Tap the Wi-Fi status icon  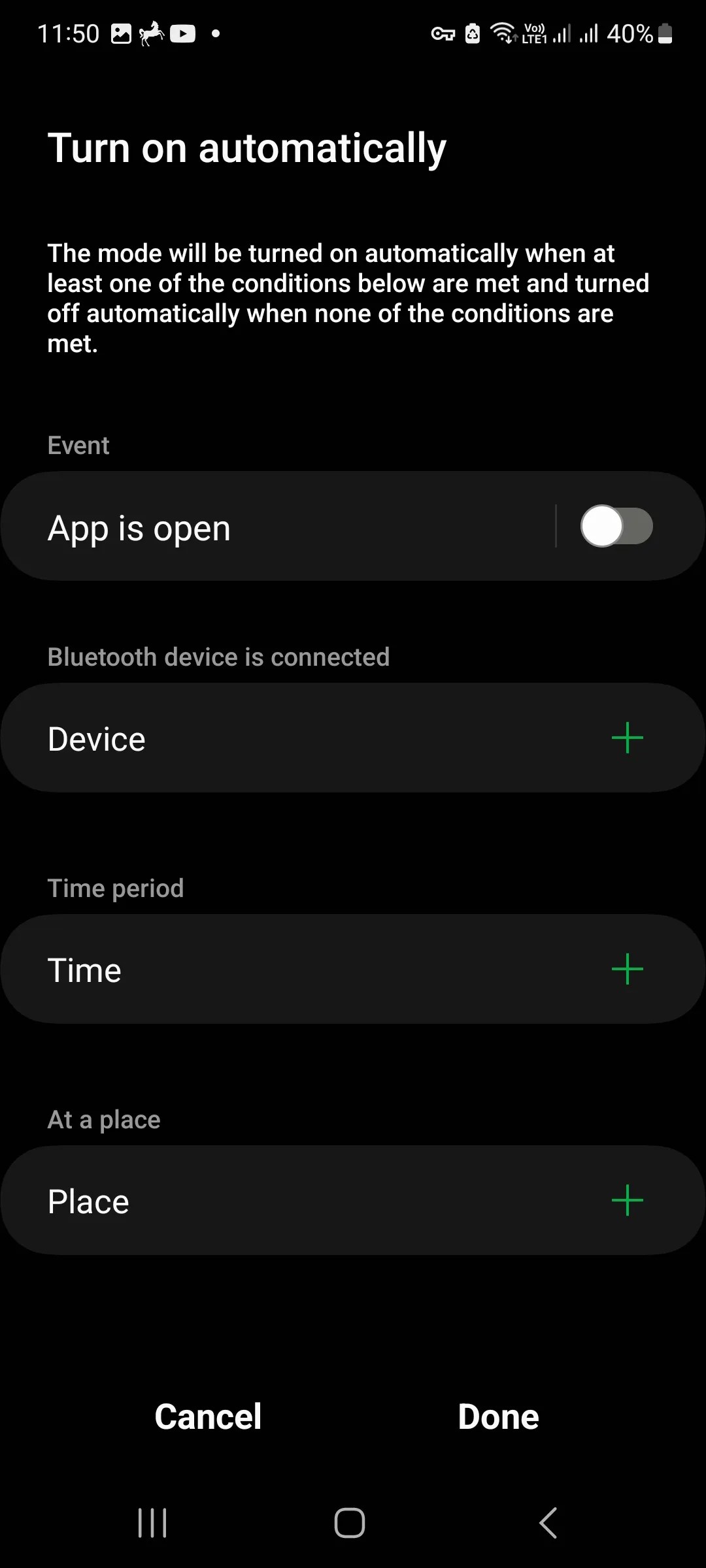tap(503, 34)
